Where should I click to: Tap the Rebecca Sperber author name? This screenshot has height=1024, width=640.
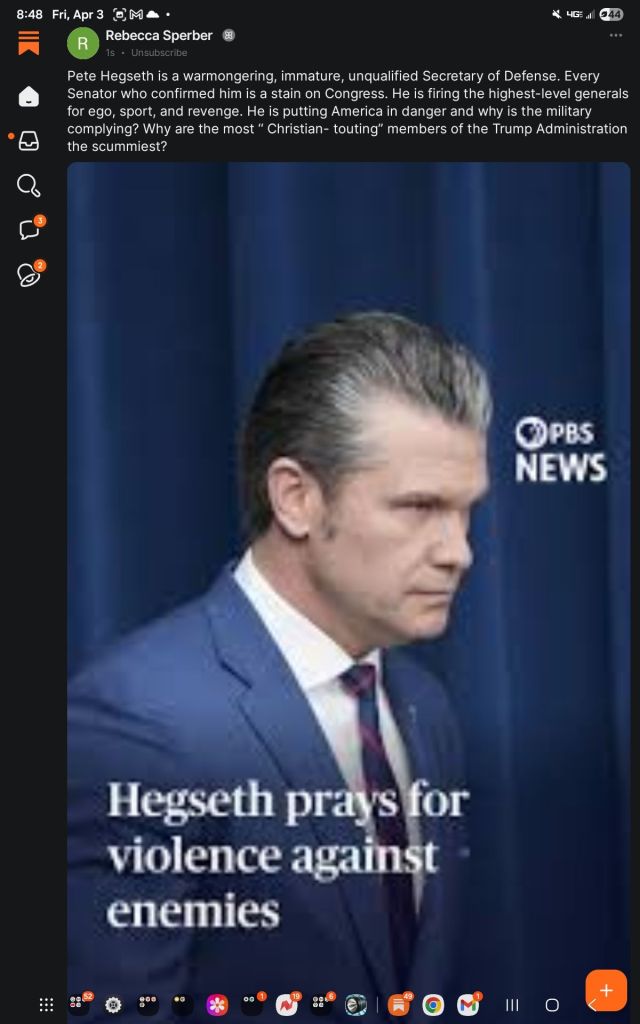tap(159, 36)
